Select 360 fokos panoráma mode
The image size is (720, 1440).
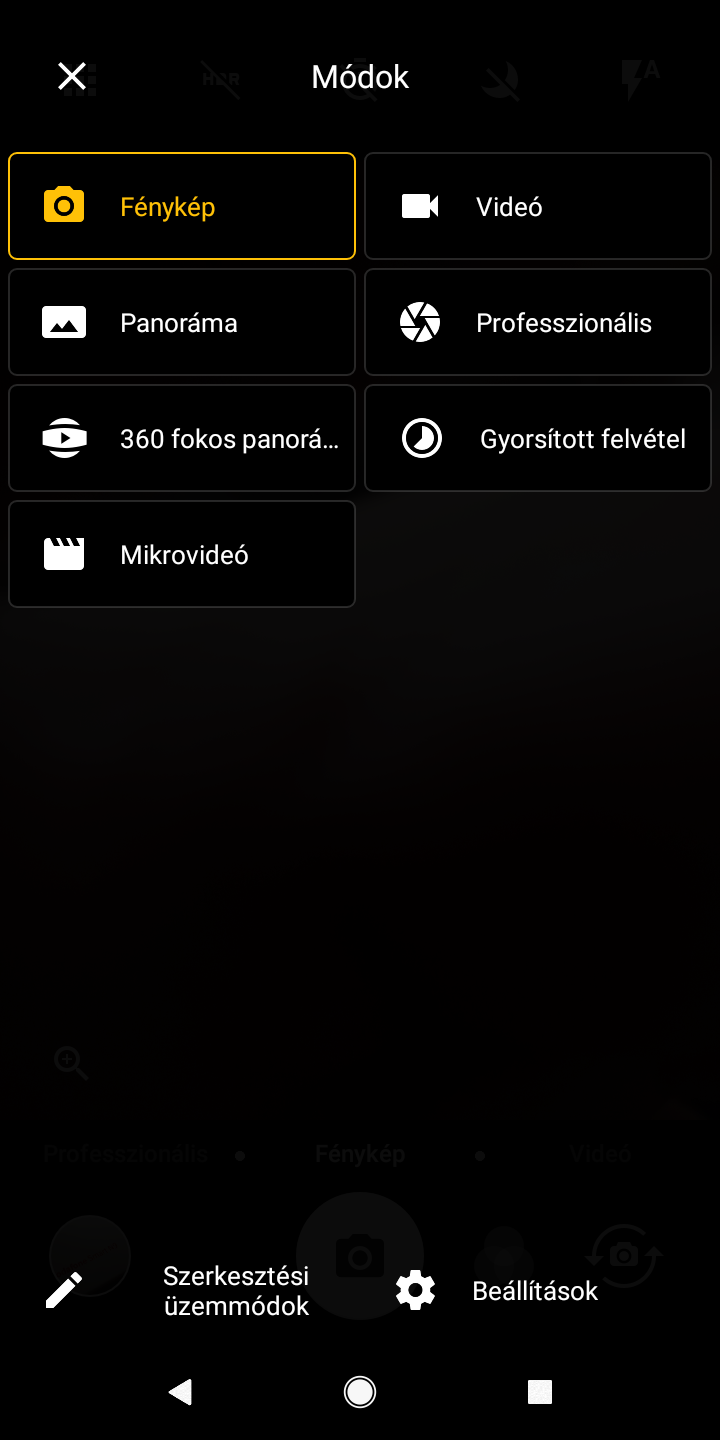[x=182, y=438]
